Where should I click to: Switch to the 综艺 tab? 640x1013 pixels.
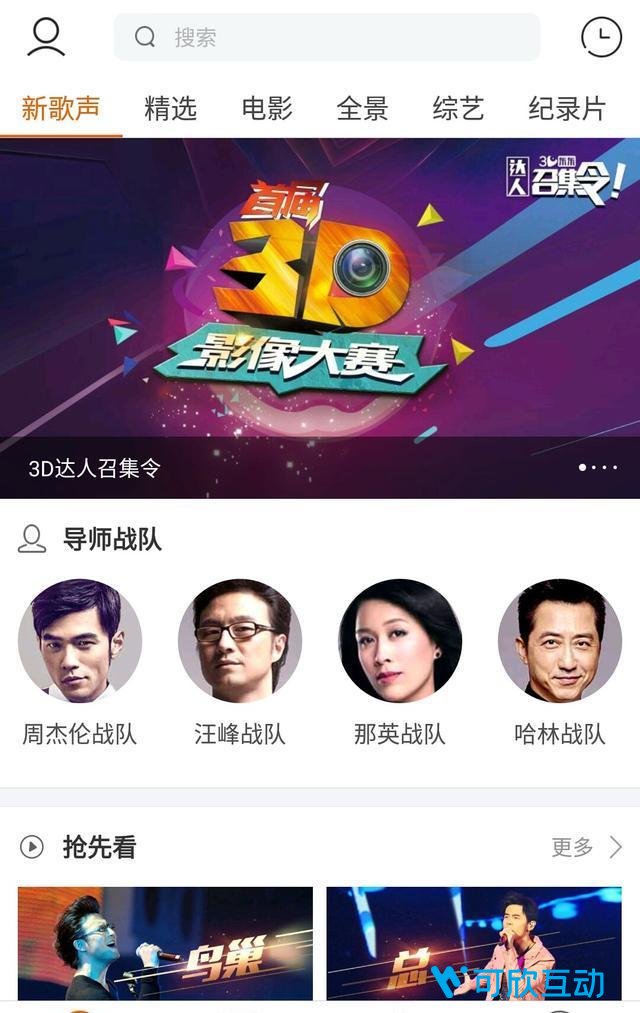point(458,108)
